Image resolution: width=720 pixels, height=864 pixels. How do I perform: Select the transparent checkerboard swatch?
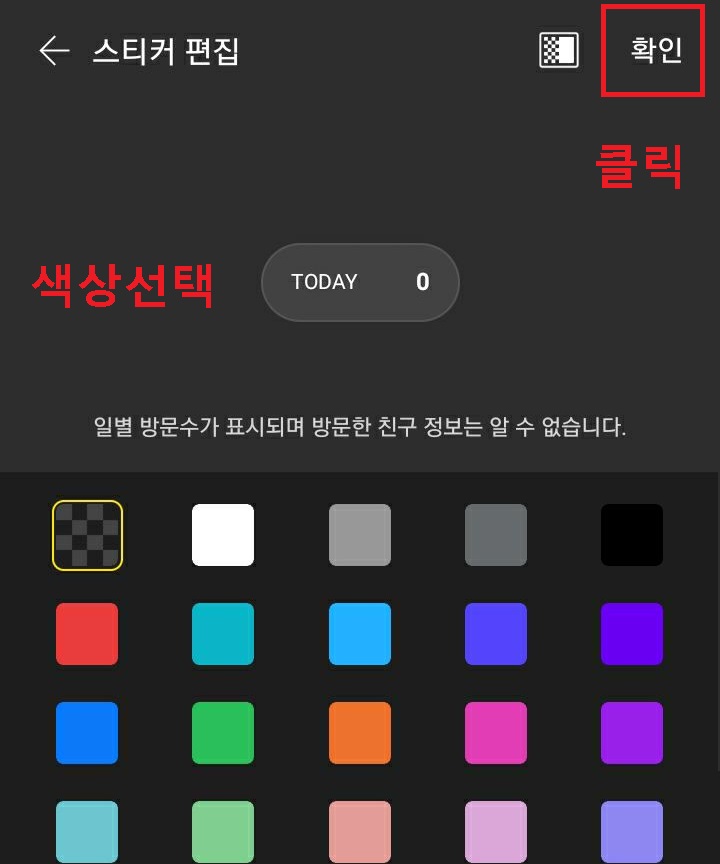click(87, 534)
